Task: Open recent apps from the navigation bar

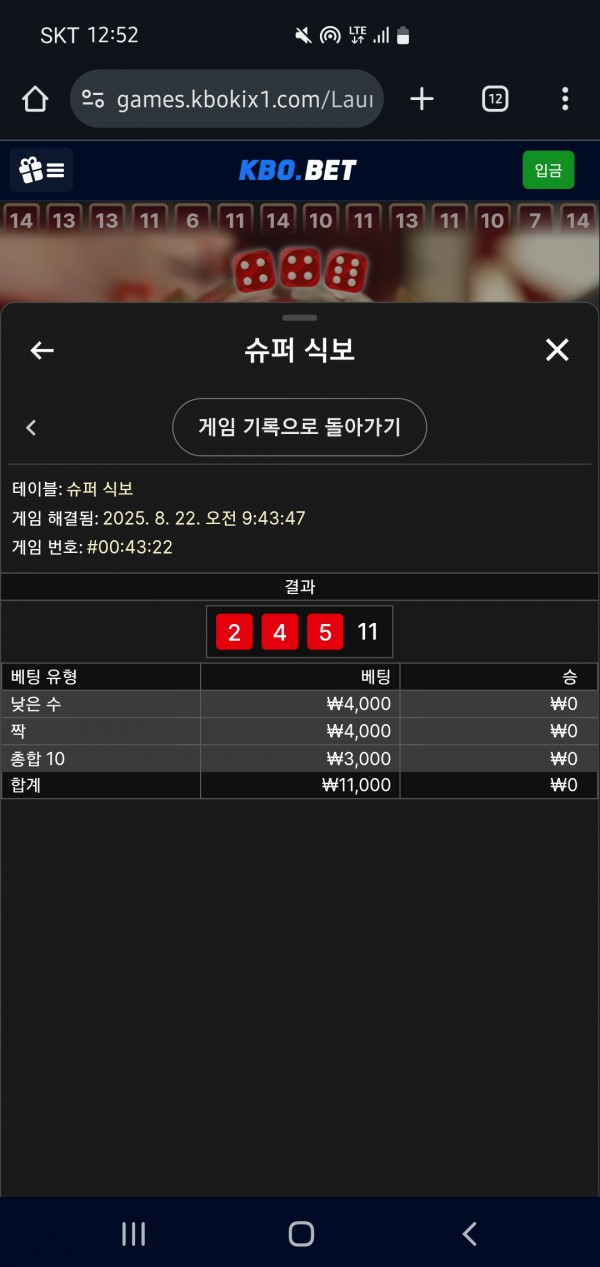Action: [x=133, y=1234]
